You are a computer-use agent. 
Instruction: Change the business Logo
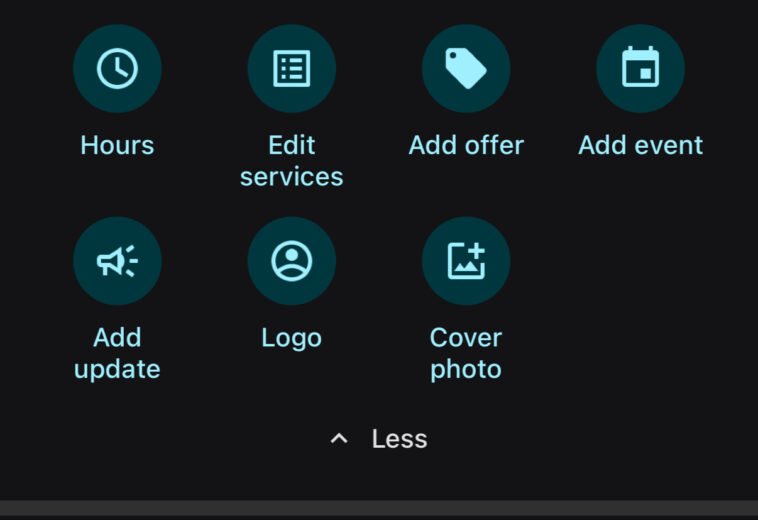click(x=291, y=261)
